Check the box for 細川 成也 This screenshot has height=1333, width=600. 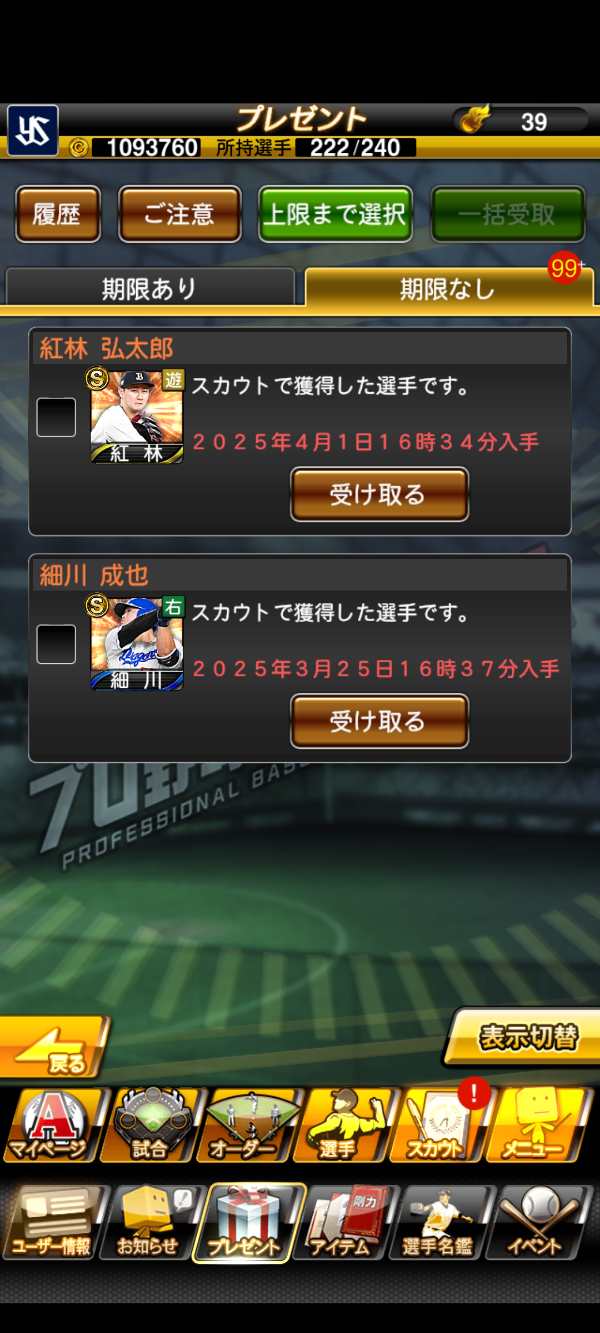[x=56, y=644]
